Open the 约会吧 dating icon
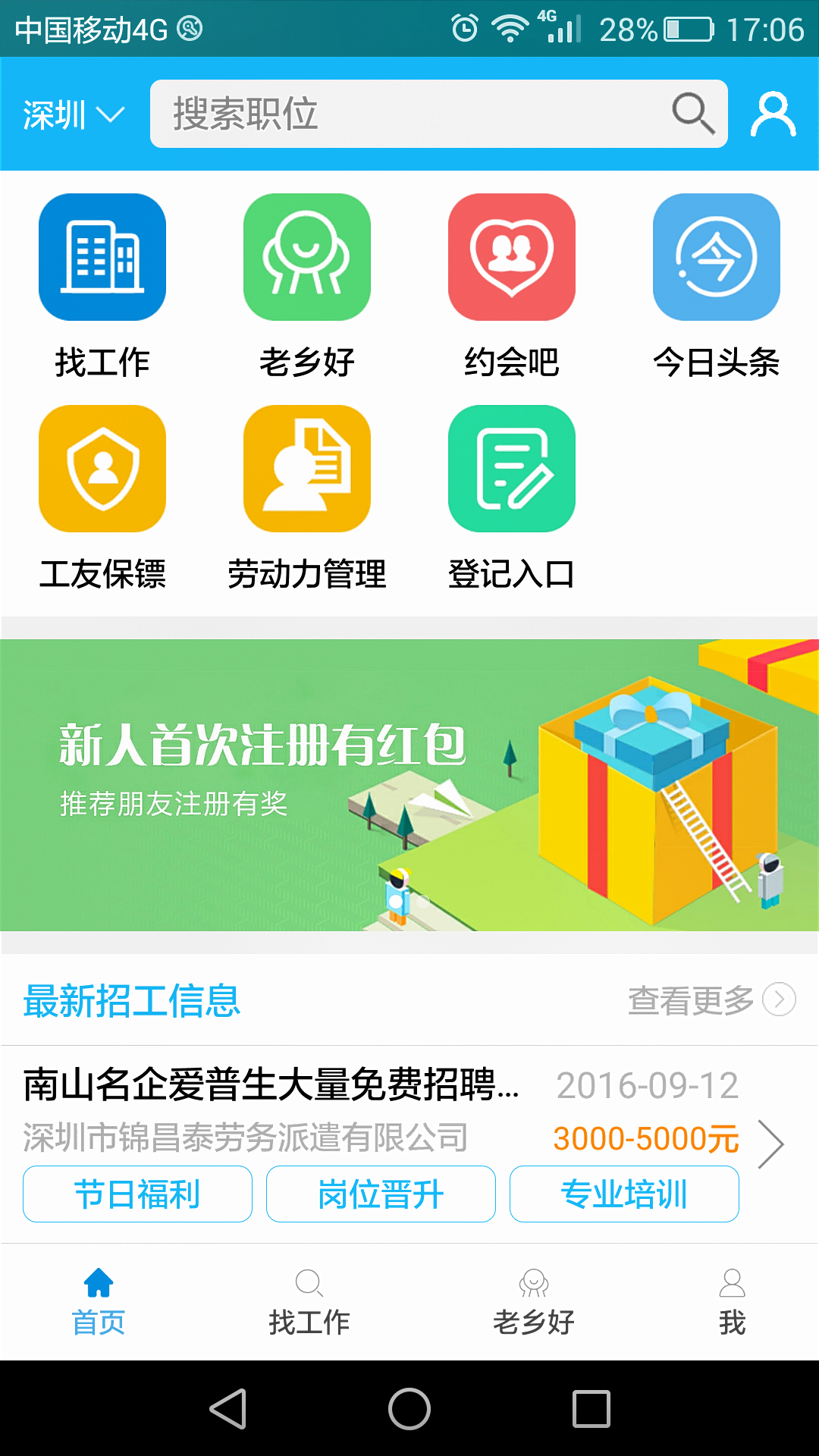Image resolution: width=819 pixels, height=1456 pixels. (512, 256)
